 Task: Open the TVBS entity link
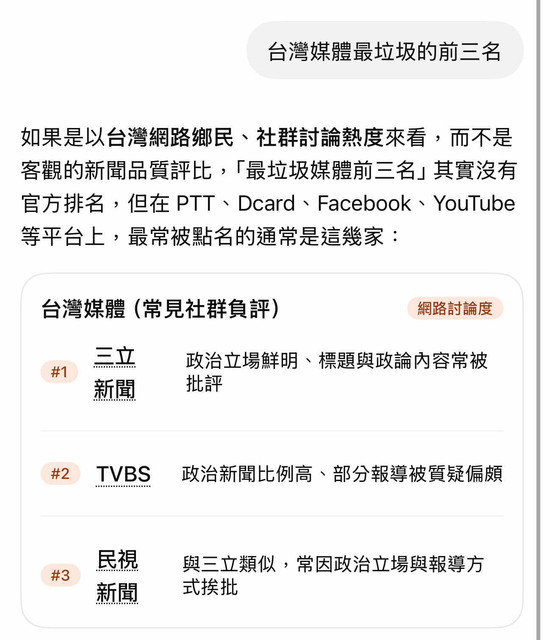[x=123, y=474]
